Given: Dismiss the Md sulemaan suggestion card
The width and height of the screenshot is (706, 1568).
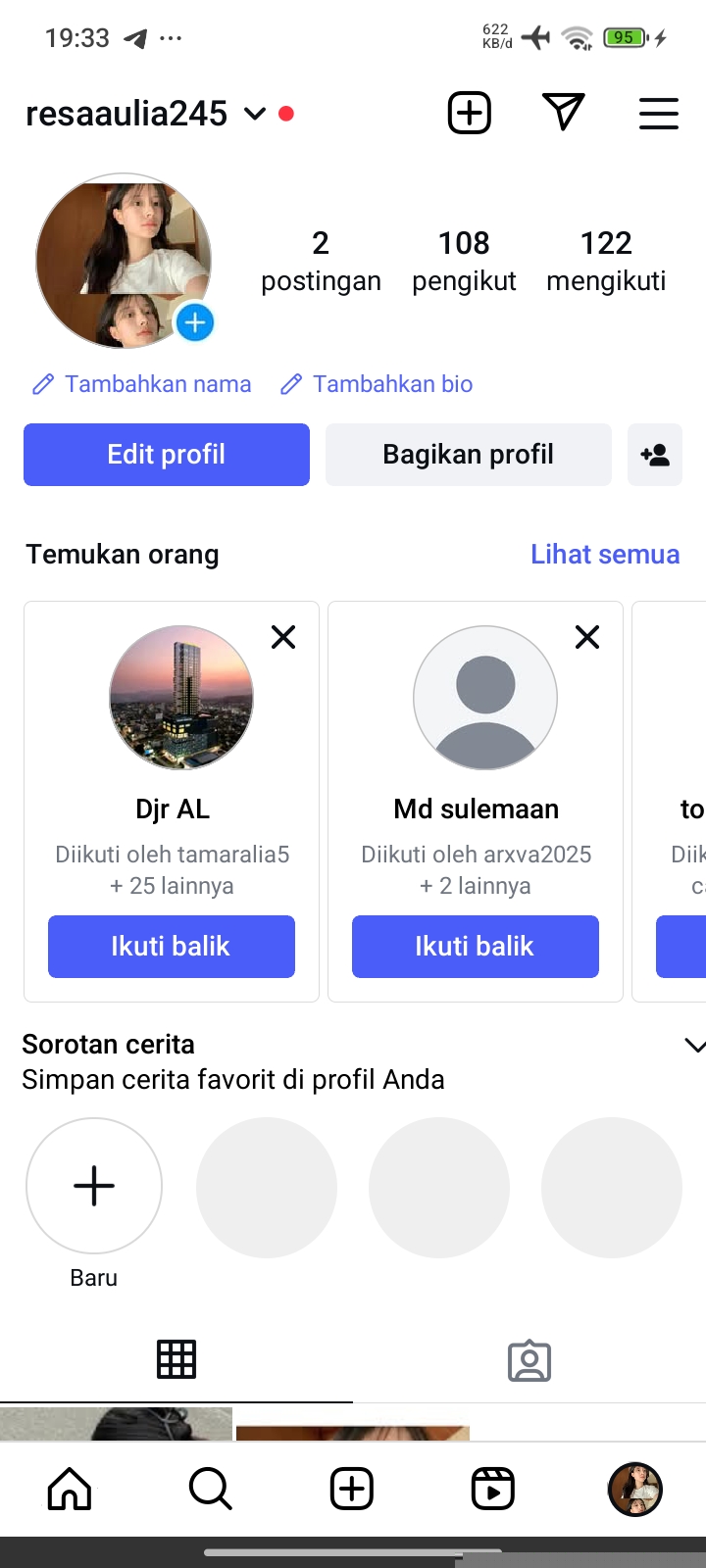Looking at the screenshot, I should (x=587, y=638).
